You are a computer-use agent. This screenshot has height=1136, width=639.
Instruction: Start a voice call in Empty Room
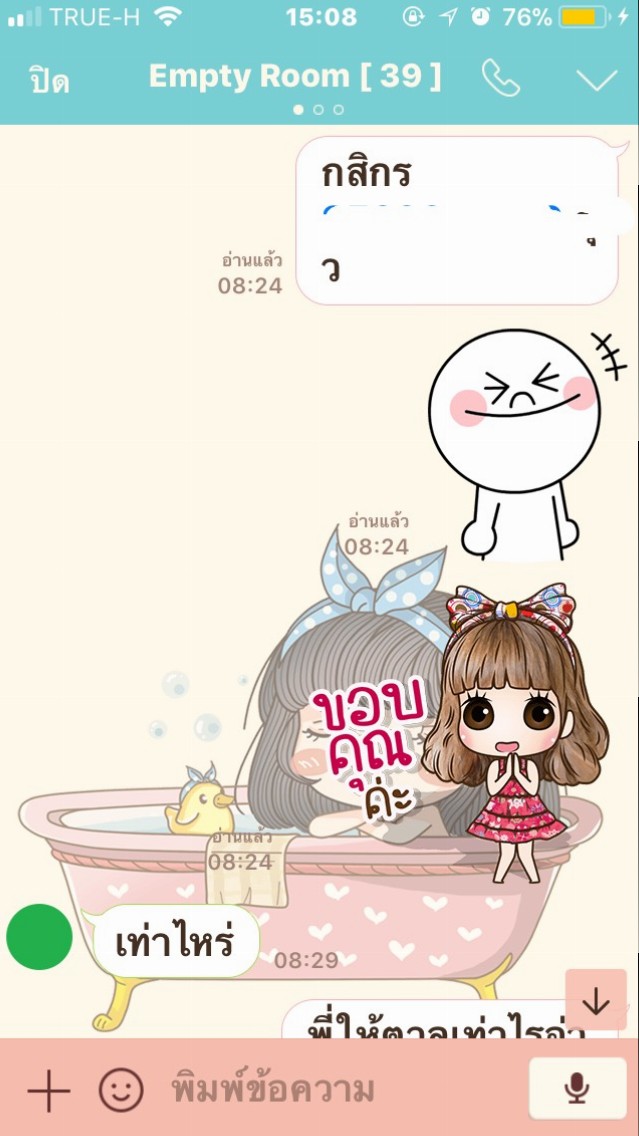pyautogui.click(x=501, y=78)
